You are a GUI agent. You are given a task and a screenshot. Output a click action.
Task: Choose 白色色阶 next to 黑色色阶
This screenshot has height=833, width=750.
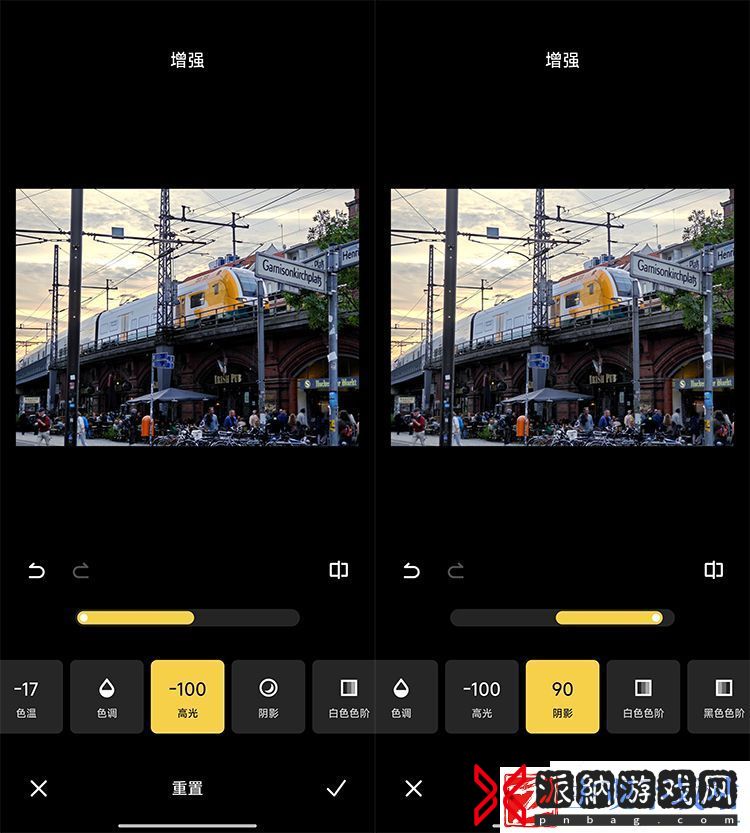(x=643, y=696)
